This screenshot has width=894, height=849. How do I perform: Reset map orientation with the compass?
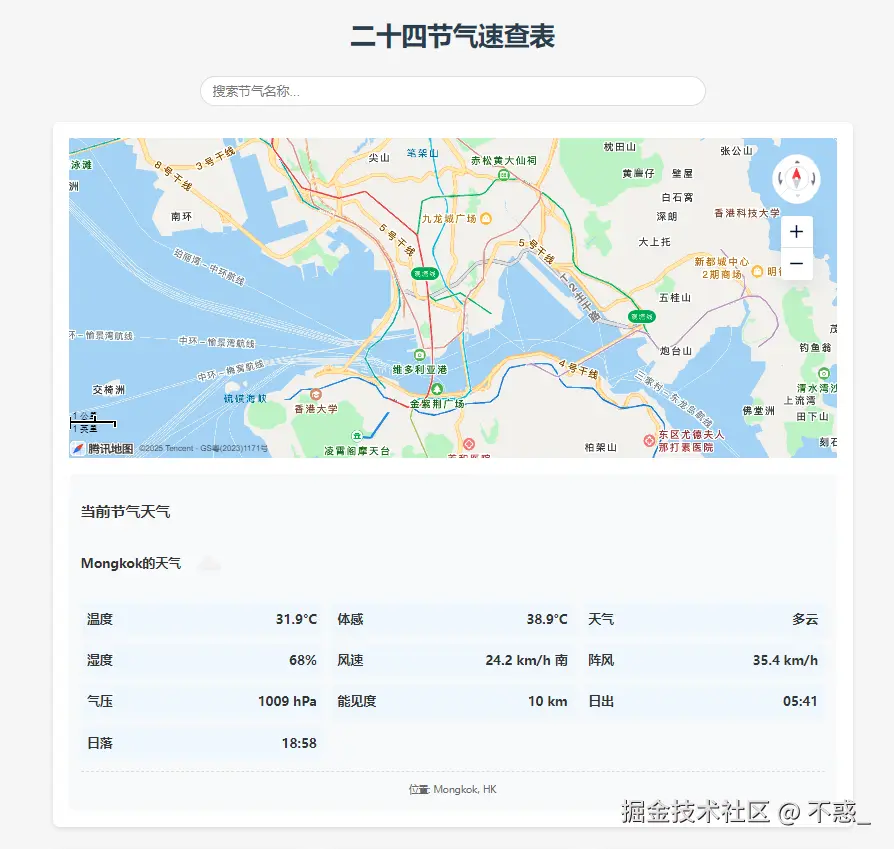(796, 179)
